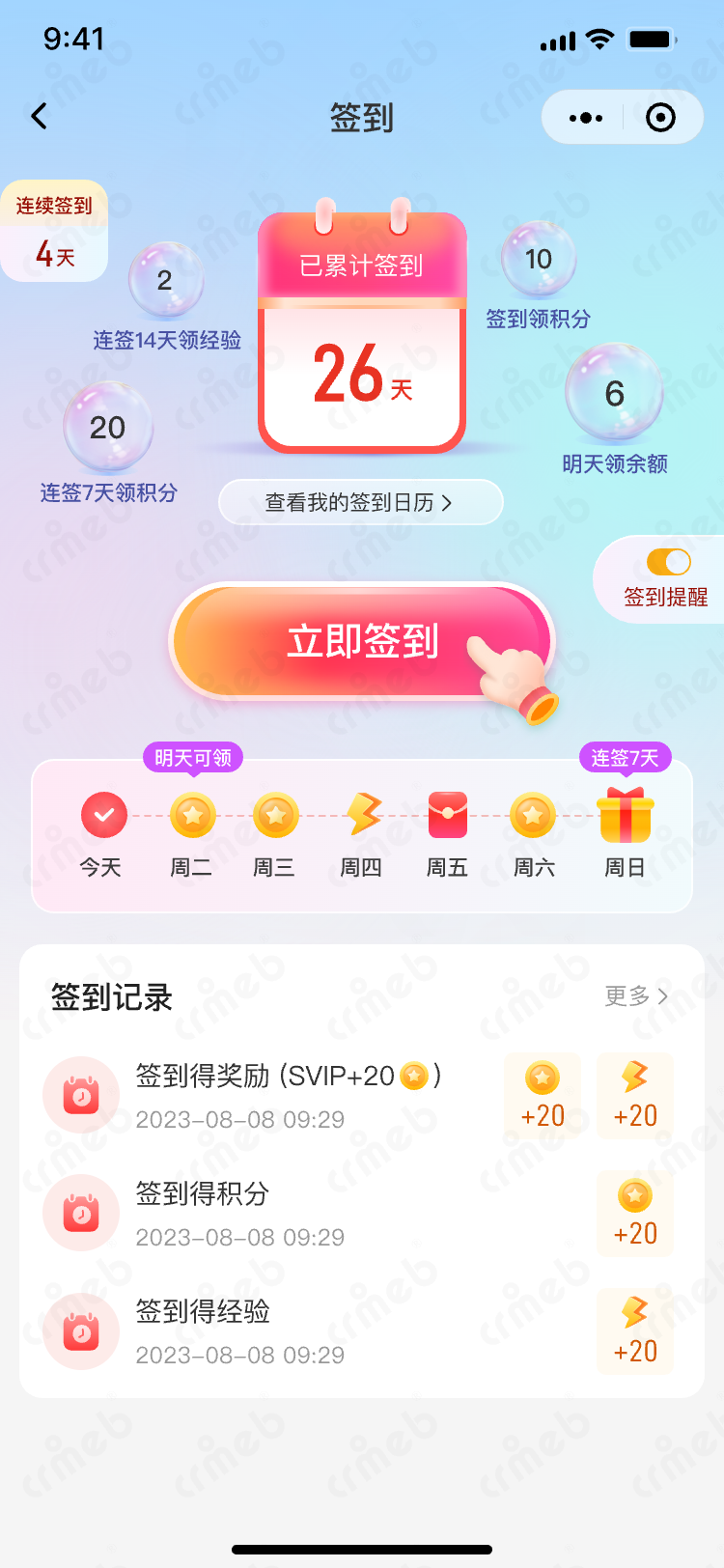Open 查看我的签到日历 calendar link
The width and height of the screenshot is (724, 1568).
tap(360, 502)
